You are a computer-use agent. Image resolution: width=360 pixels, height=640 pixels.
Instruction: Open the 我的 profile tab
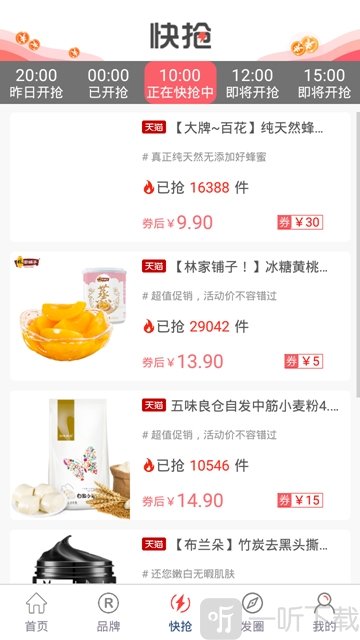[x=324, y=612]
